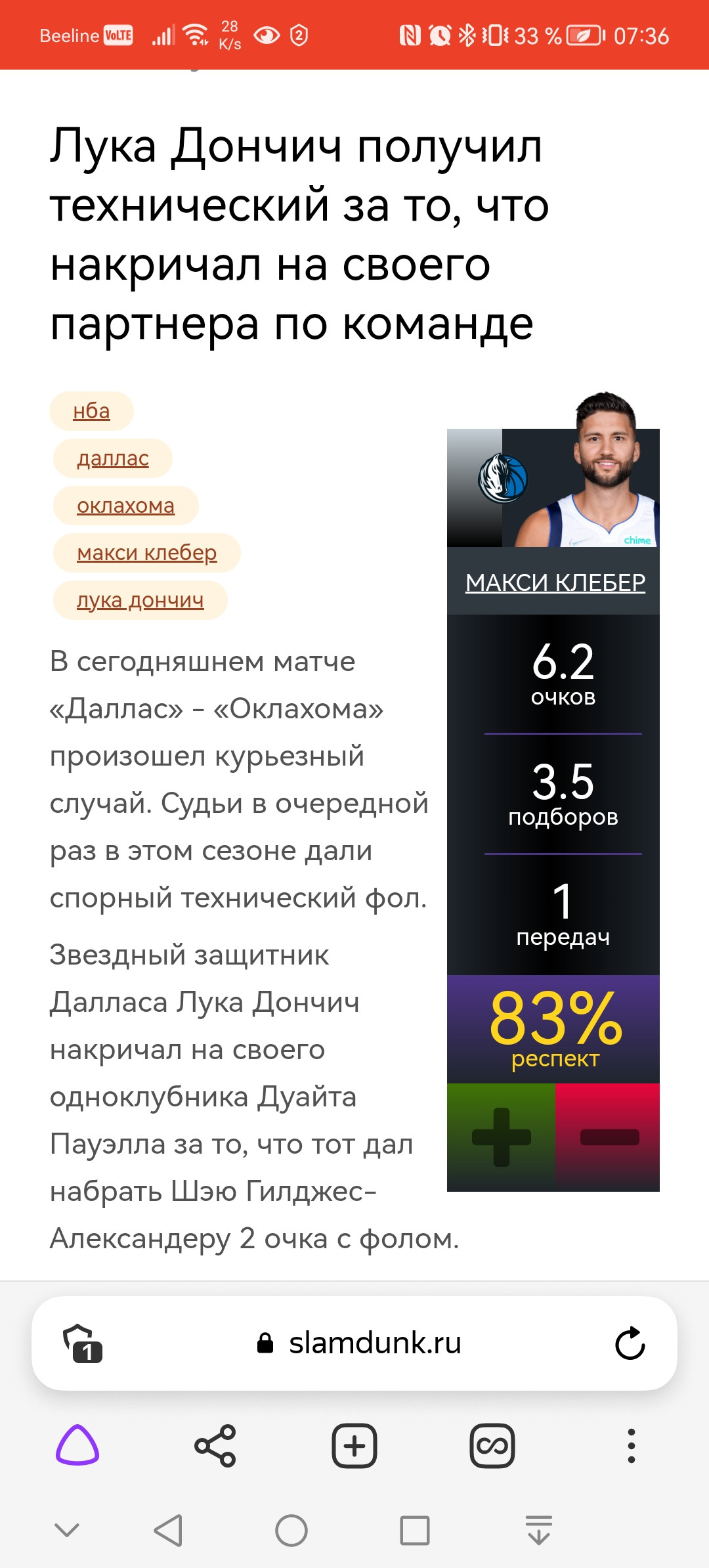Share this page
The width and height of the screenshot is (709, 1568).
[x=215, y=1445]
